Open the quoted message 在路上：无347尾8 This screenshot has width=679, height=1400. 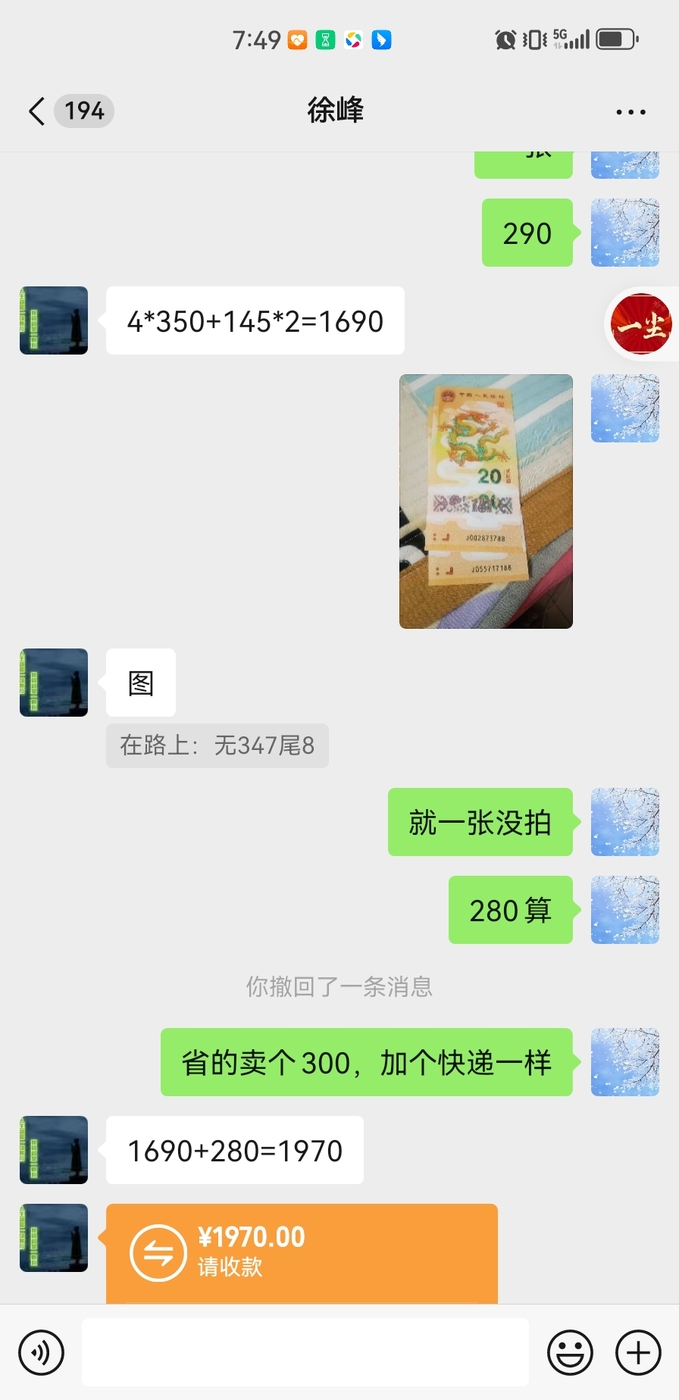coord(217,745)
